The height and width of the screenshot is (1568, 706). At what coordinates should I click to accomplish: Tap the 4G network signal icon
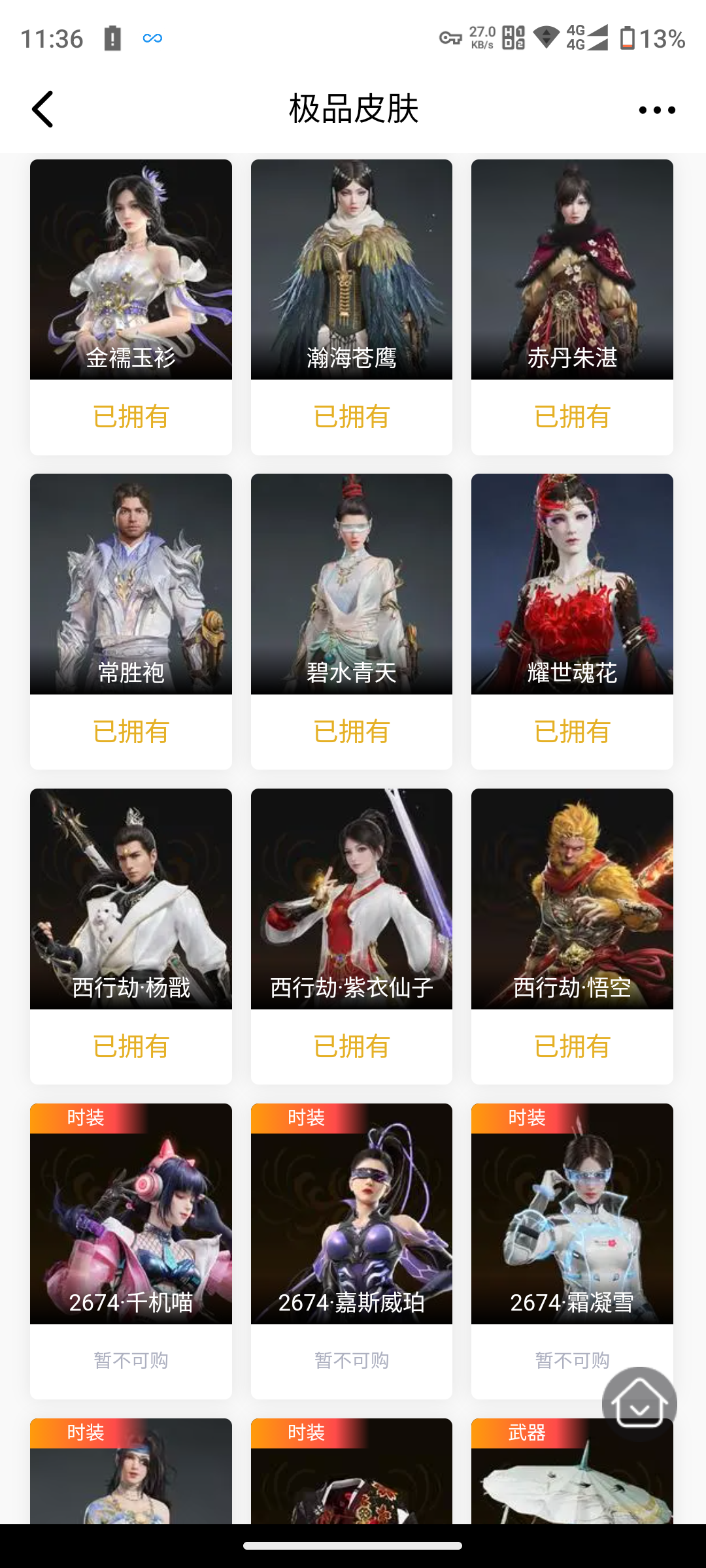point(587,39)
